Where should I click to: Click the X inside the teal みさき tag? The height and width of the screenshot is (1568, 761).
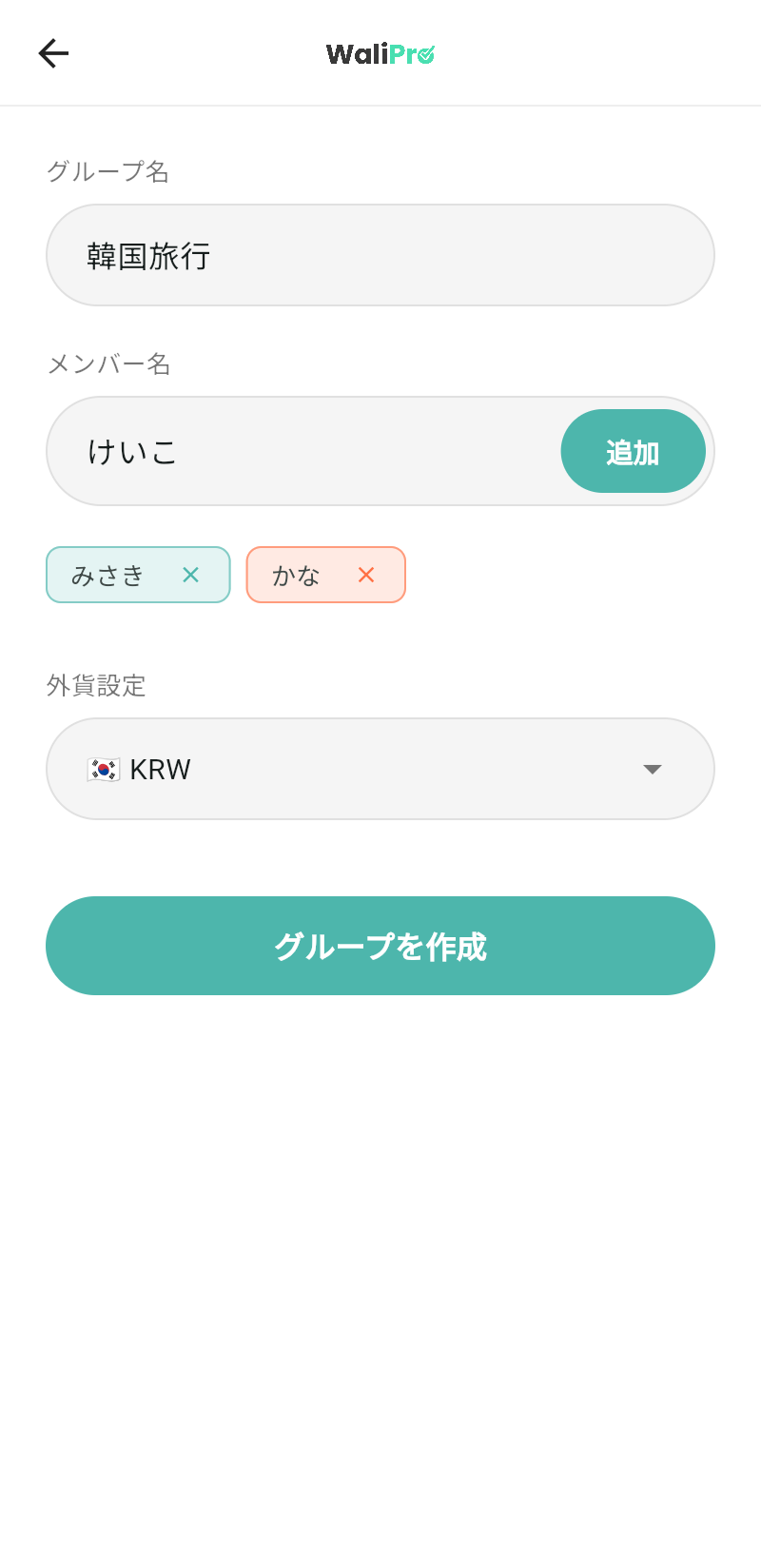[x=190, y=575]
